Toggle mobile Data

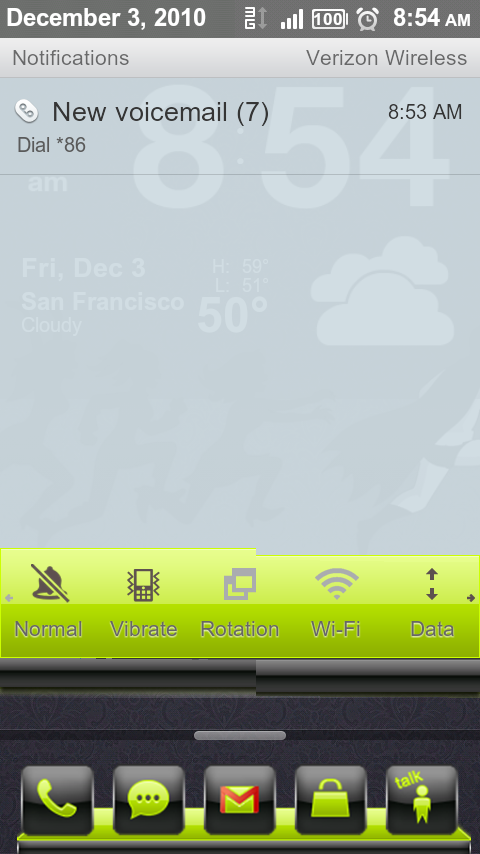click(x=432, y=603)
